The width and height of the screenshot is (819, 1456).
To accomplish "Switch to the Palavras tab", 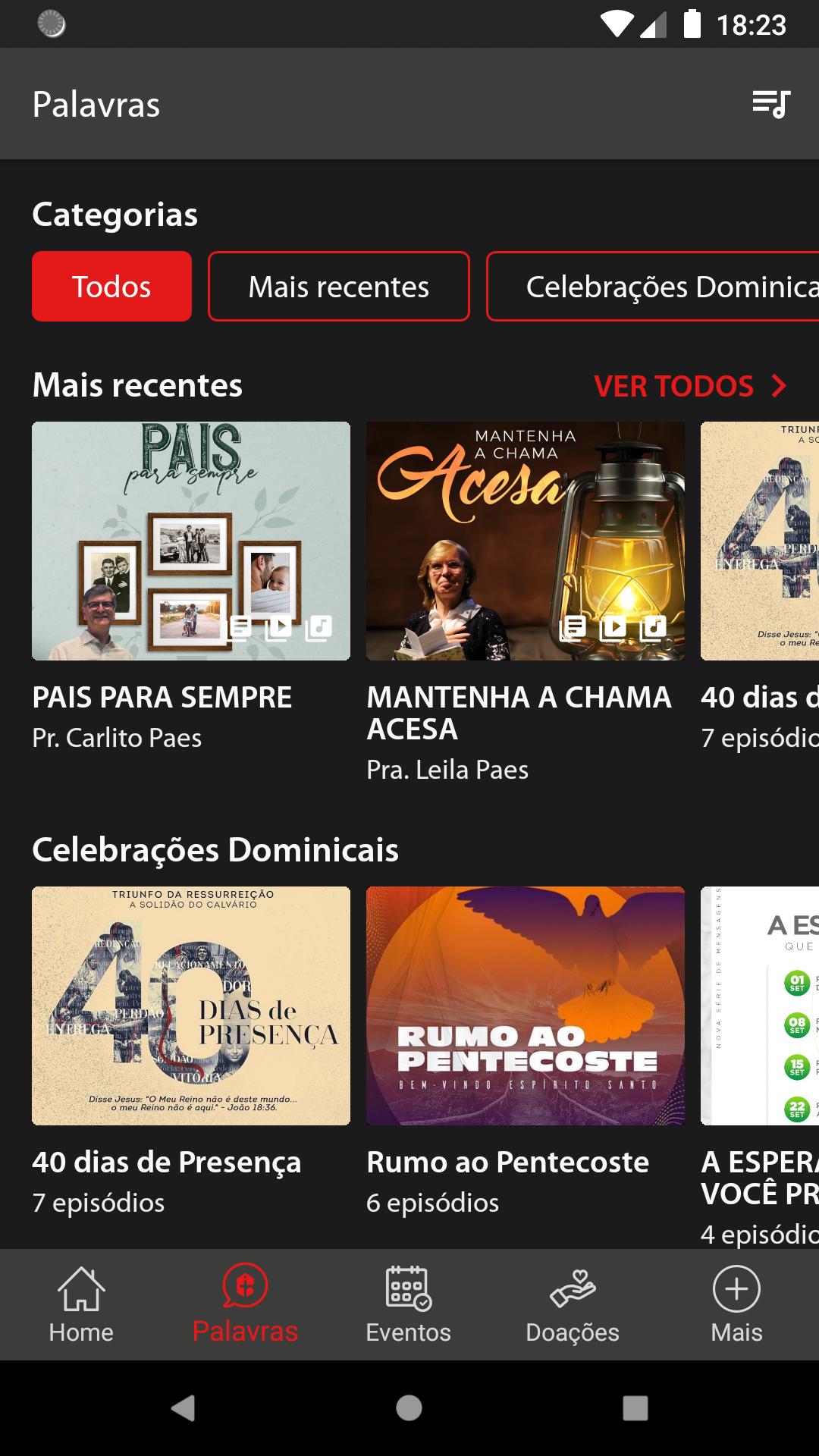I will point(245,1304).
